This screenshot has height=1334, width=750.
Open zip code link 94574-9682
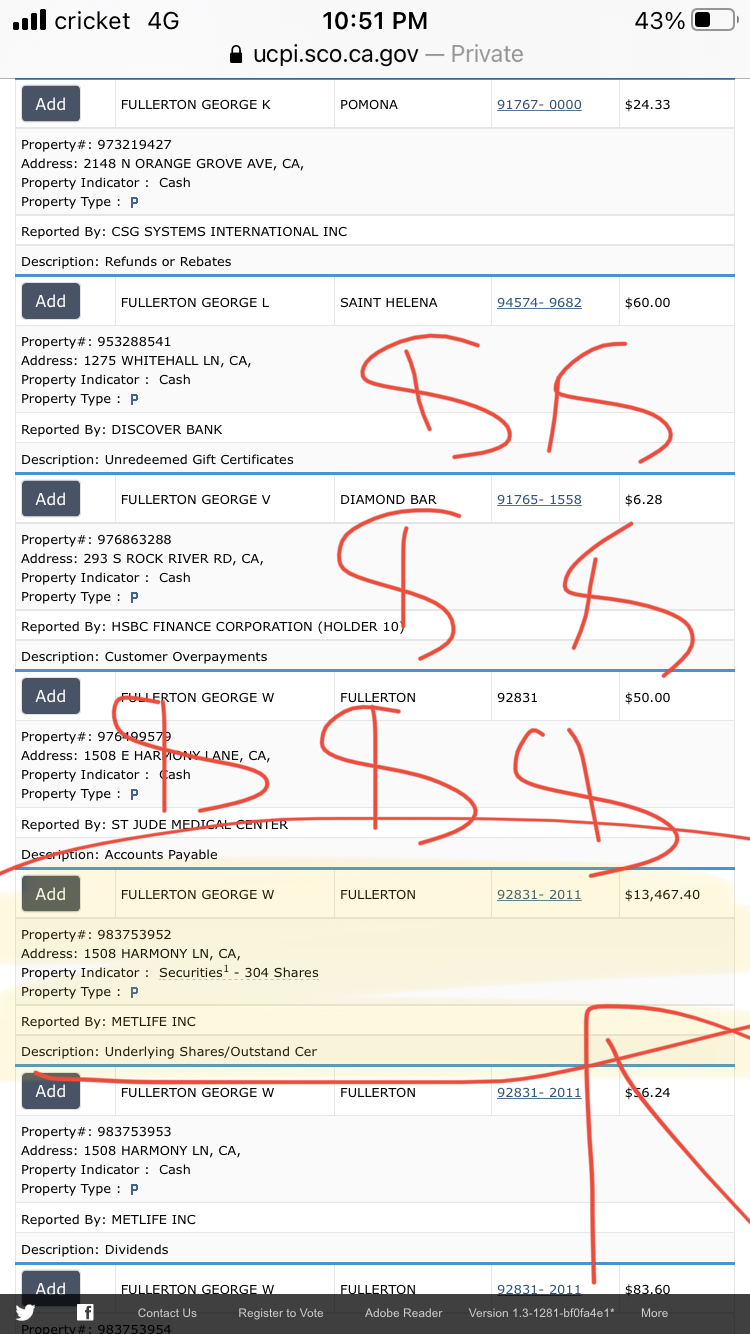[x=539, y=302]
